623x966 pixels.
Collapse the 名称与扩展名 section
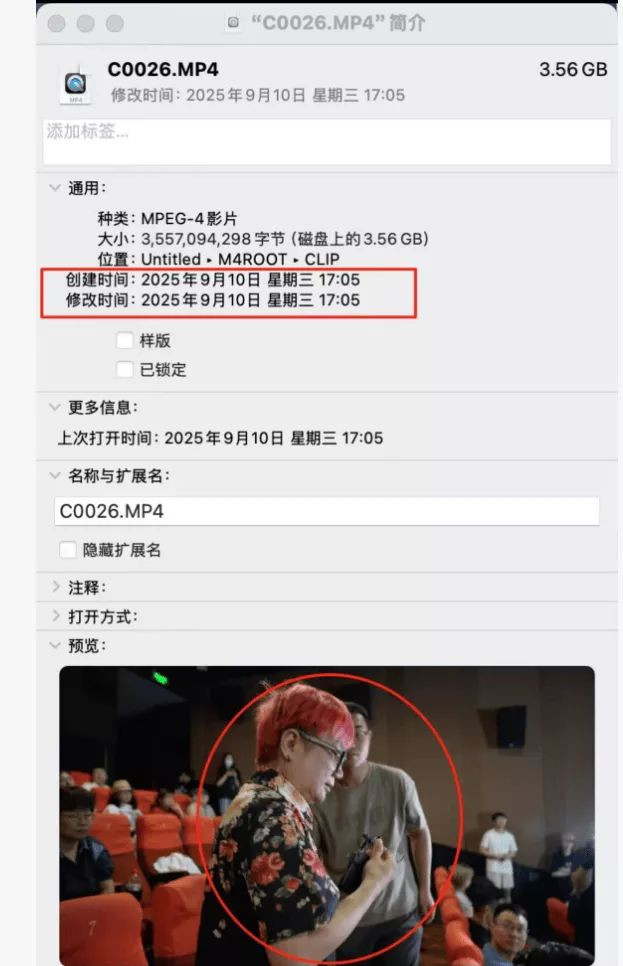(x=54, y=476)
